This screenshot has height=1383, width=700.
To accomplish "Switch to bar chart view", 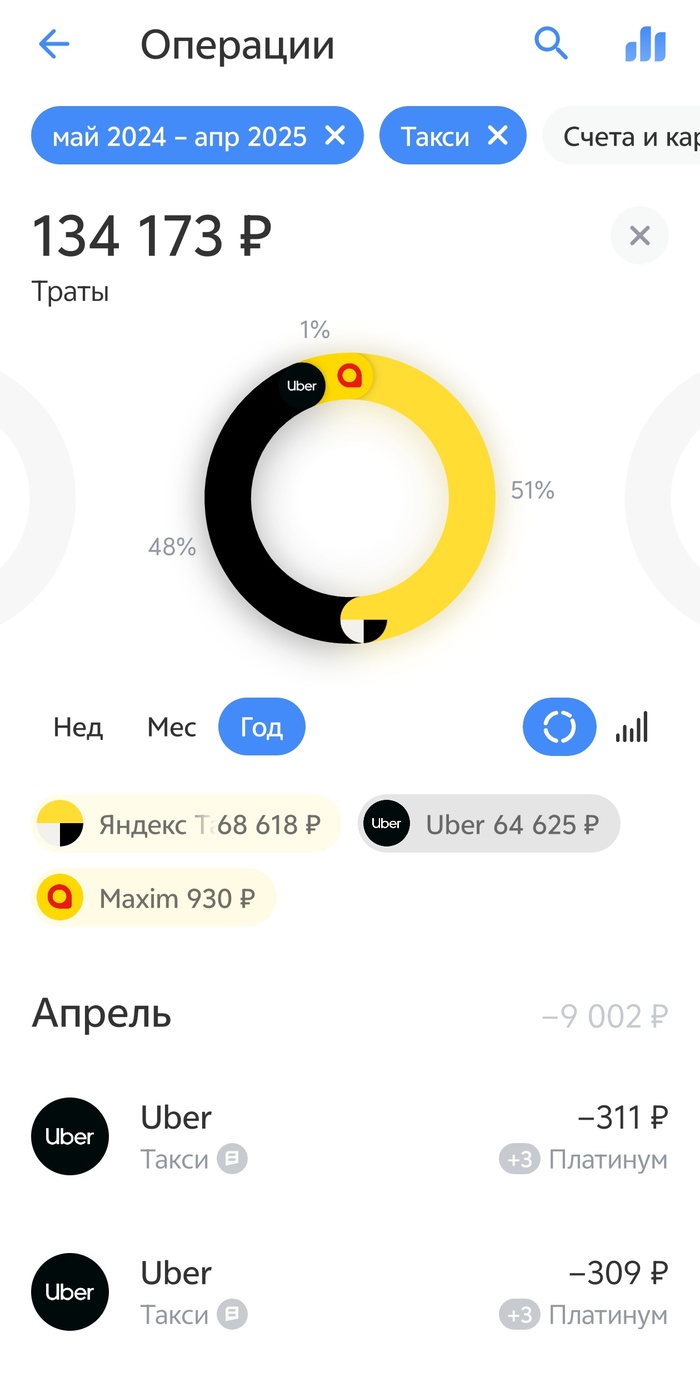I will coord(632,727).
